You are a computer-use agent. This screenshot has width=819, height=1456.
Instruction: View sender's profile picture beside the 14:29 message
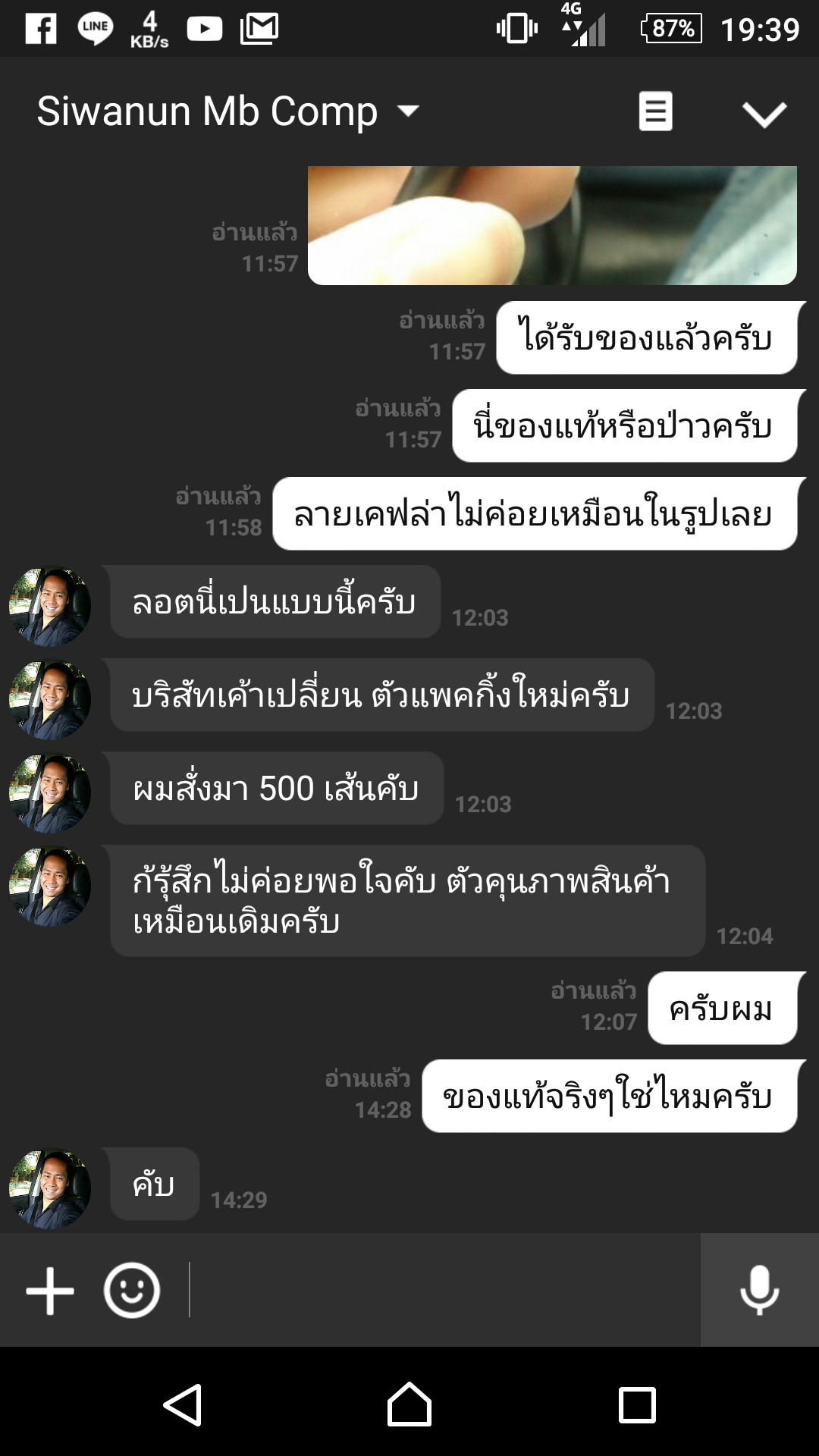[50, 1188]
